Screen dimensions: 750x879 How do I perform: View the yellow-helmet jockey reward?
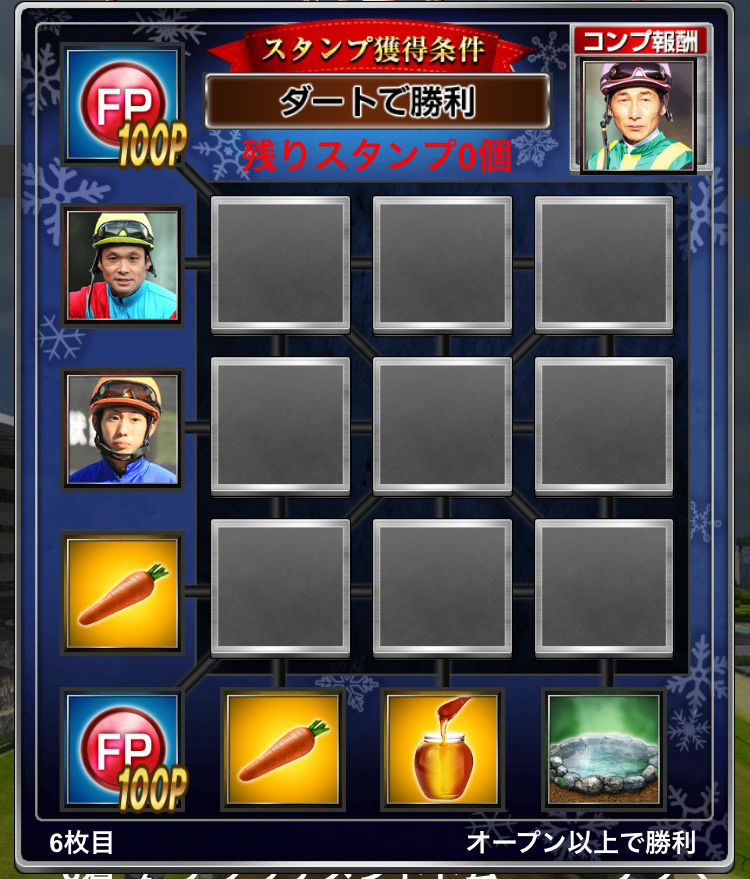tap(122, 265)
